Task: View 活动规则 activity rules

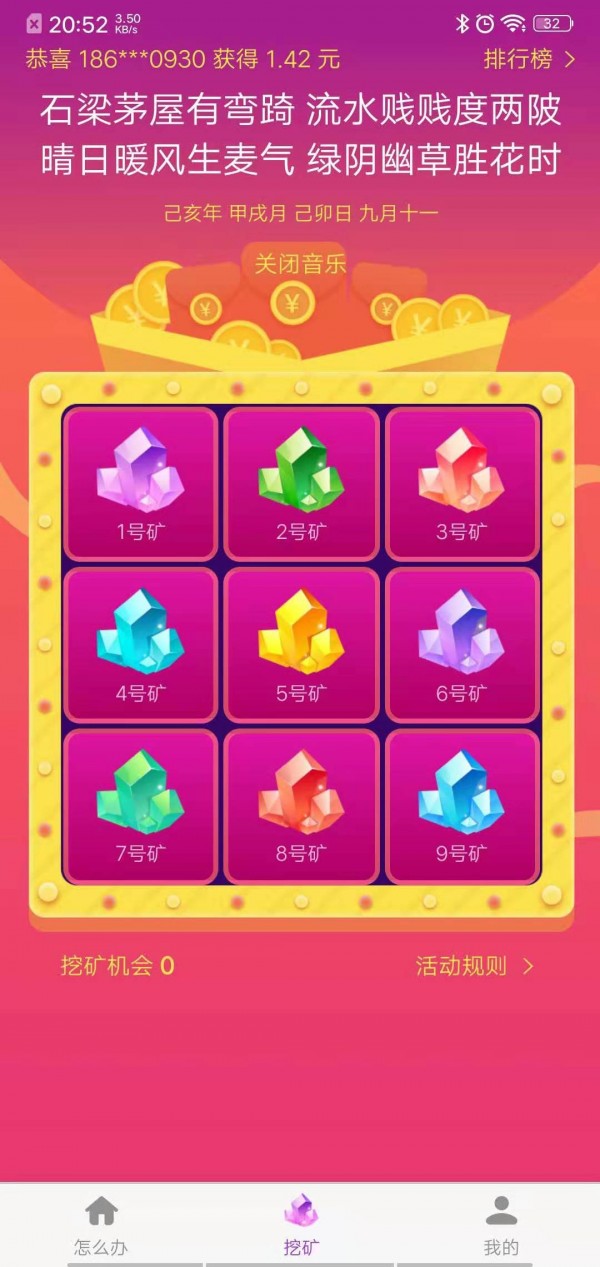Action: [x=475, y=966]
